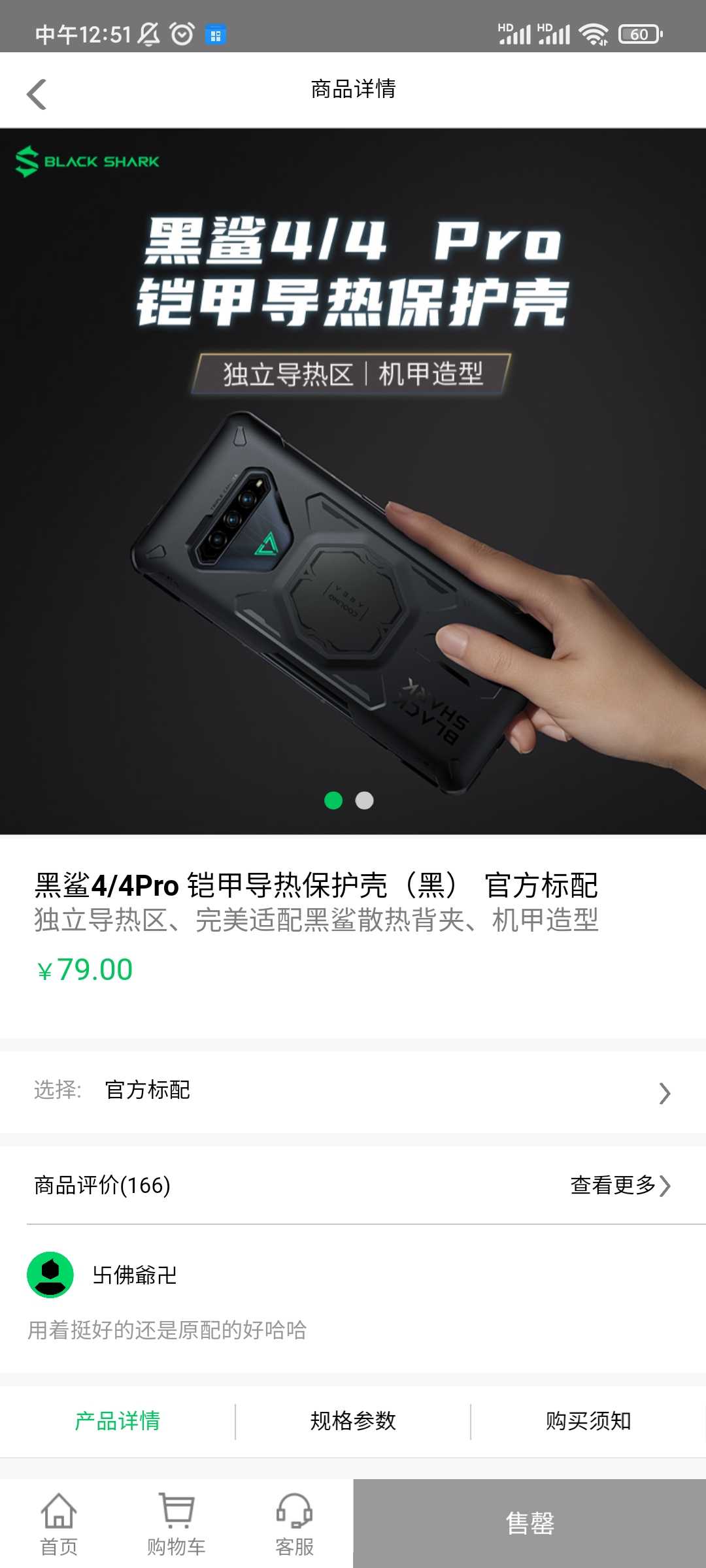The width and height of the screenshot is (706, 1568).
Task: Jump to the second image indicator dot
Action: 364,800
